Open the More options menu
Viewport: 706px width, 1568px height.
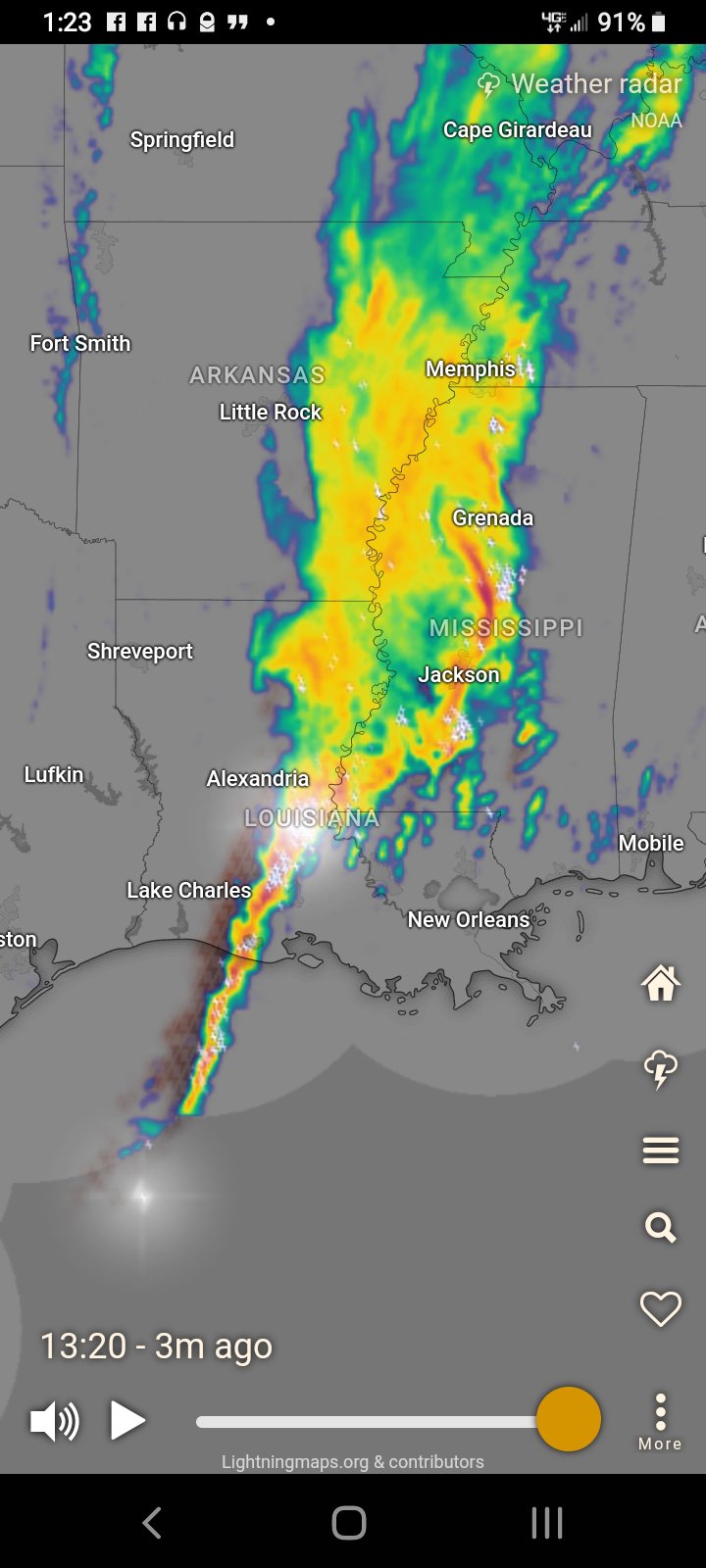click(x=660, y=1421)
